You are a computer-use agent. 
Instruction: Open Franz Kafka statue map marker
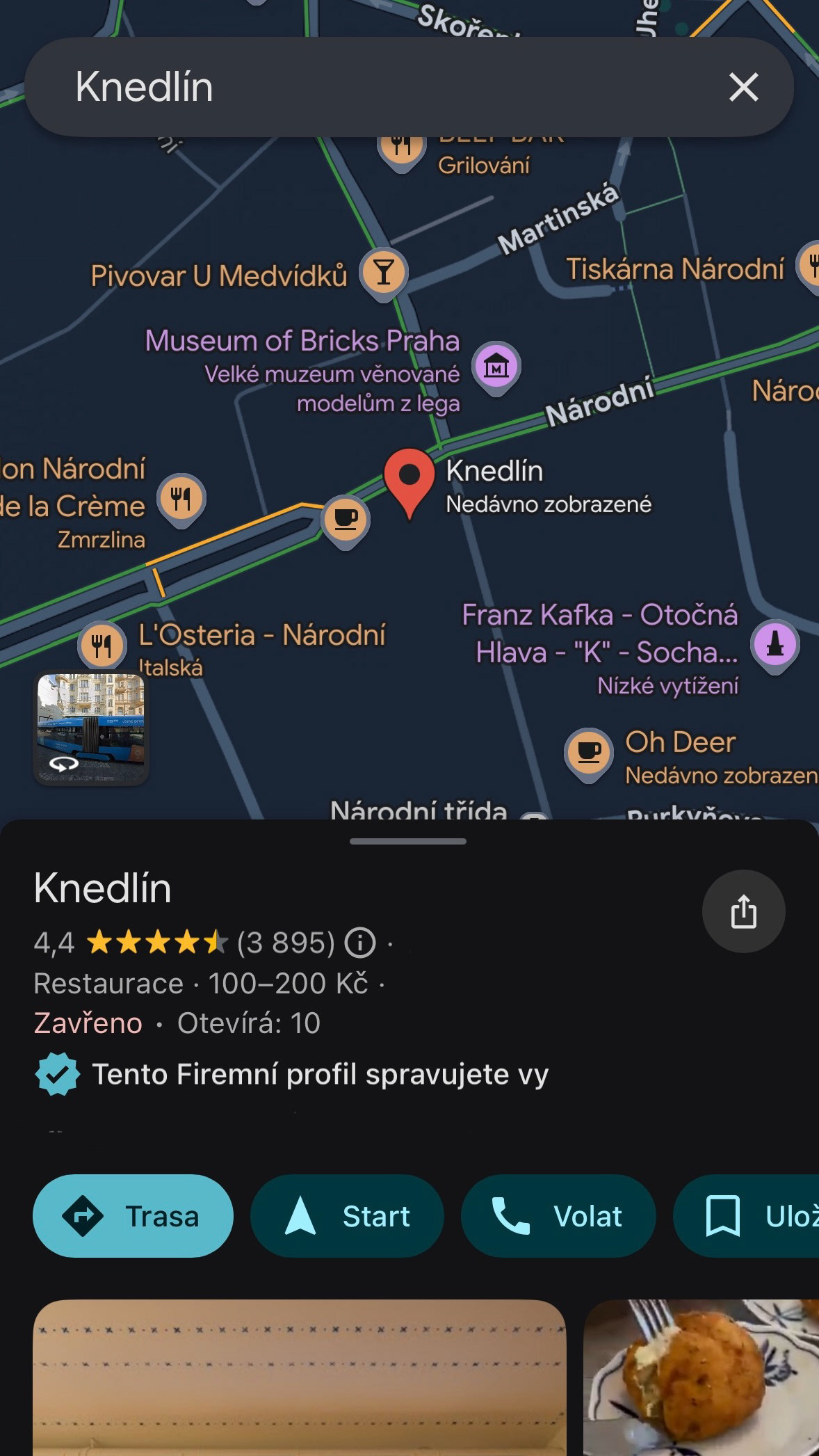coord(775,643)
